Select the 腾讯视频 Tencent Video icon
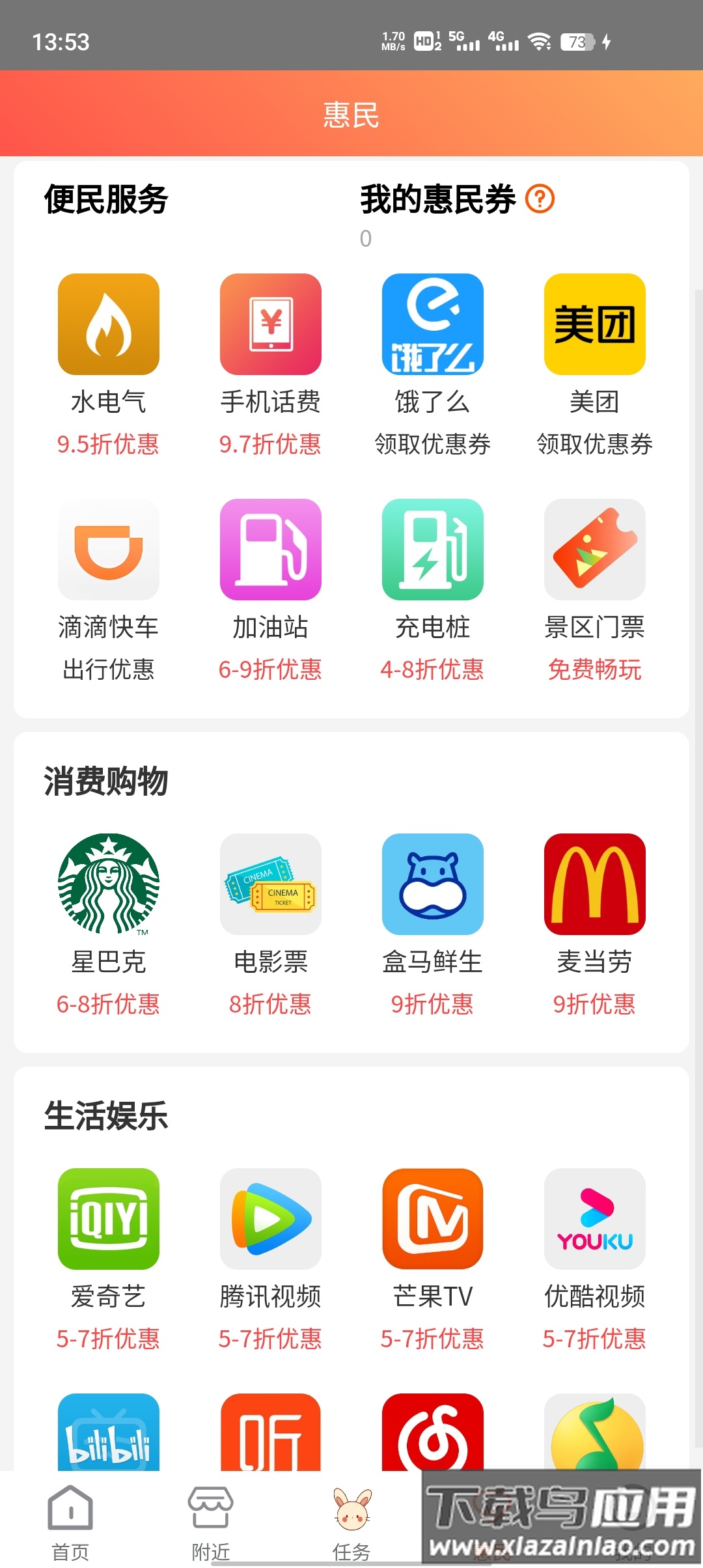Viewport: 703px width, 1568px height. click(270, 1220)
